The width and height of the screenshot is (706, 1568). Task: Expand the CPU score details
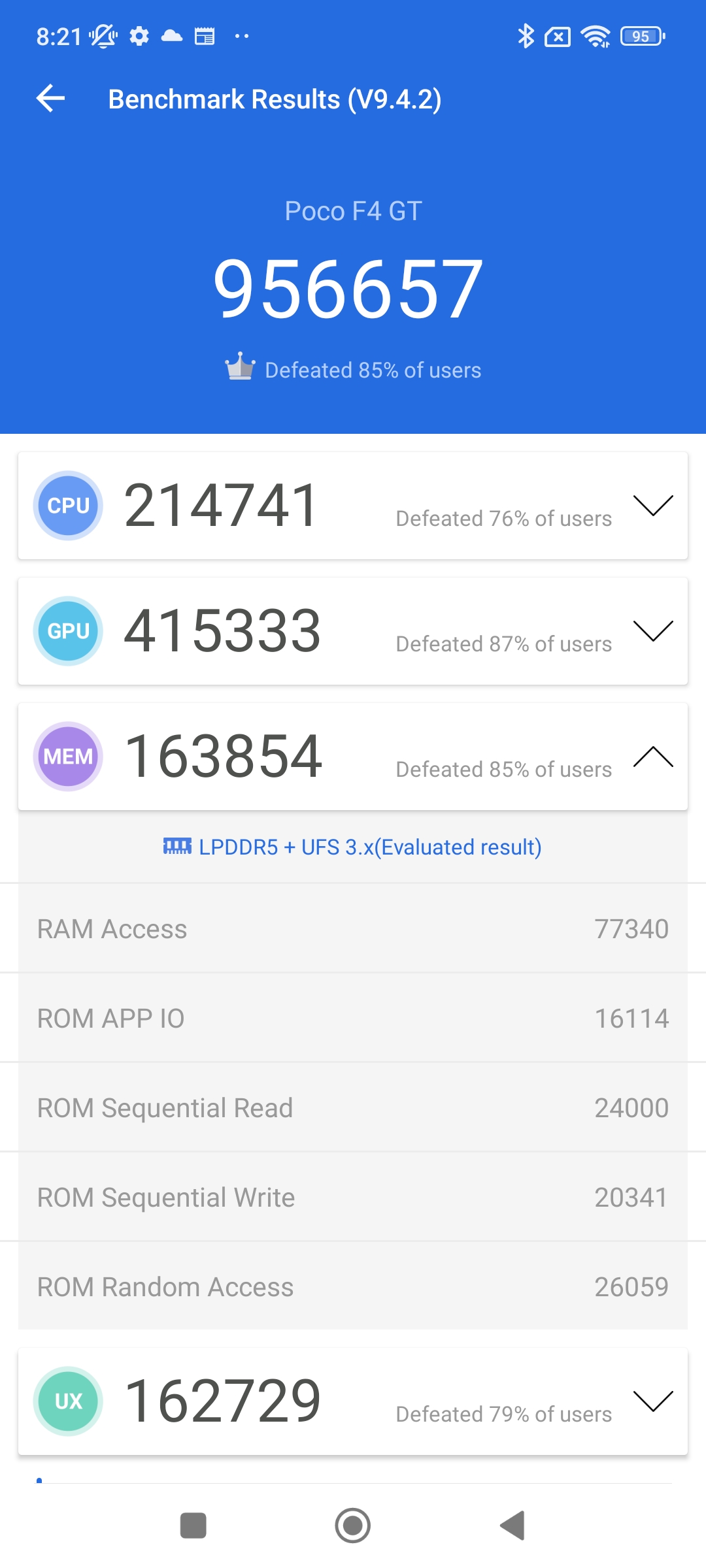tap(653, 506)
